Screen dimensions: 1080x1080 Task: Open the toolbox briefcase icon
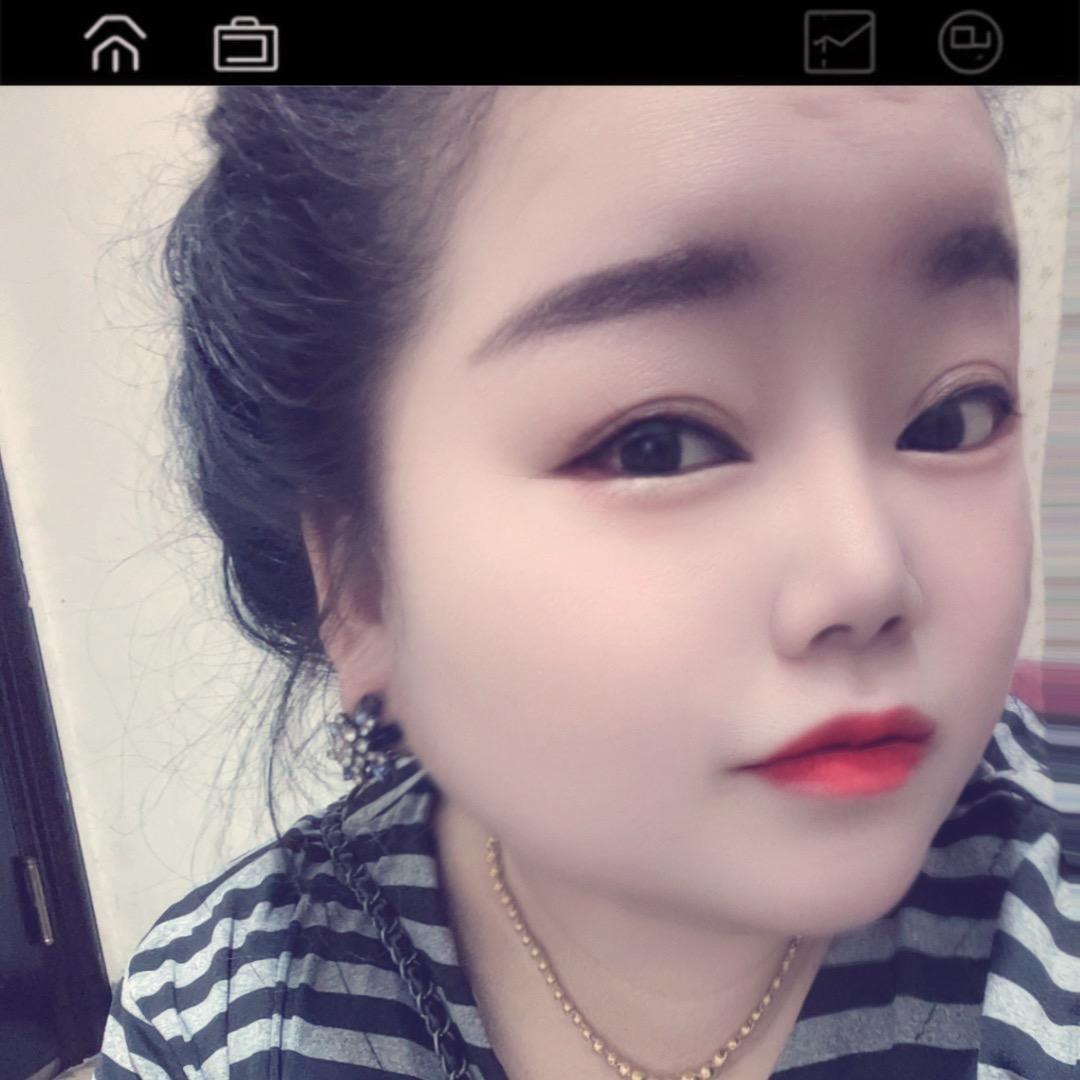pos(246,45)
